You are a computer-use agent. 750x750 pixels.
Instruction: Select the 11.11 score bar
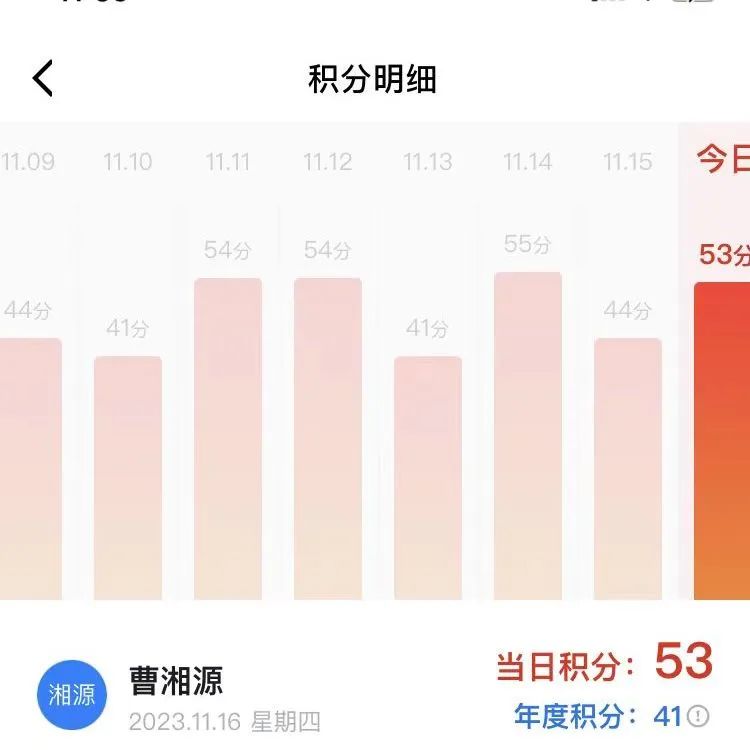(228, 438)
